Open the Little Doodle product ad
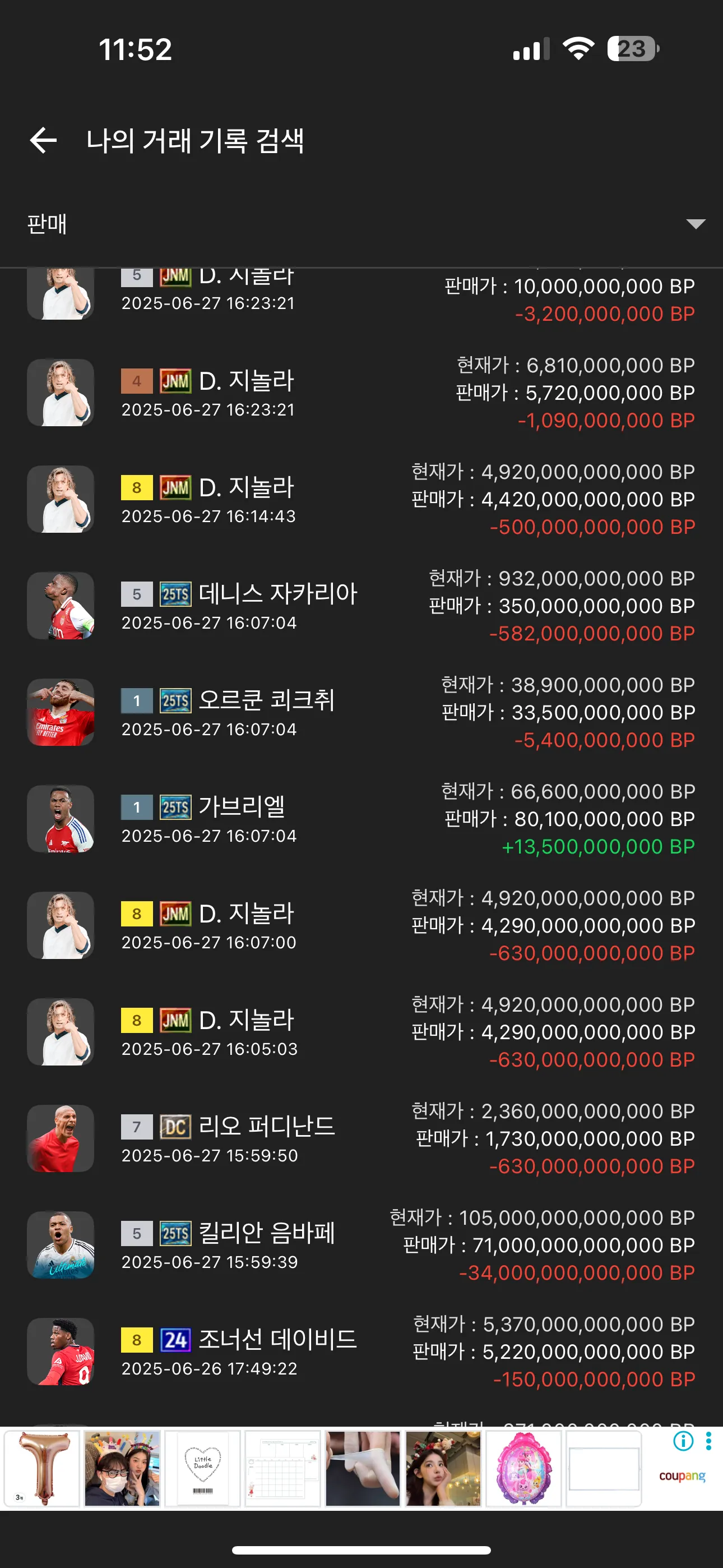Viewport: 723px width, 1568px height. point(203,1468)
